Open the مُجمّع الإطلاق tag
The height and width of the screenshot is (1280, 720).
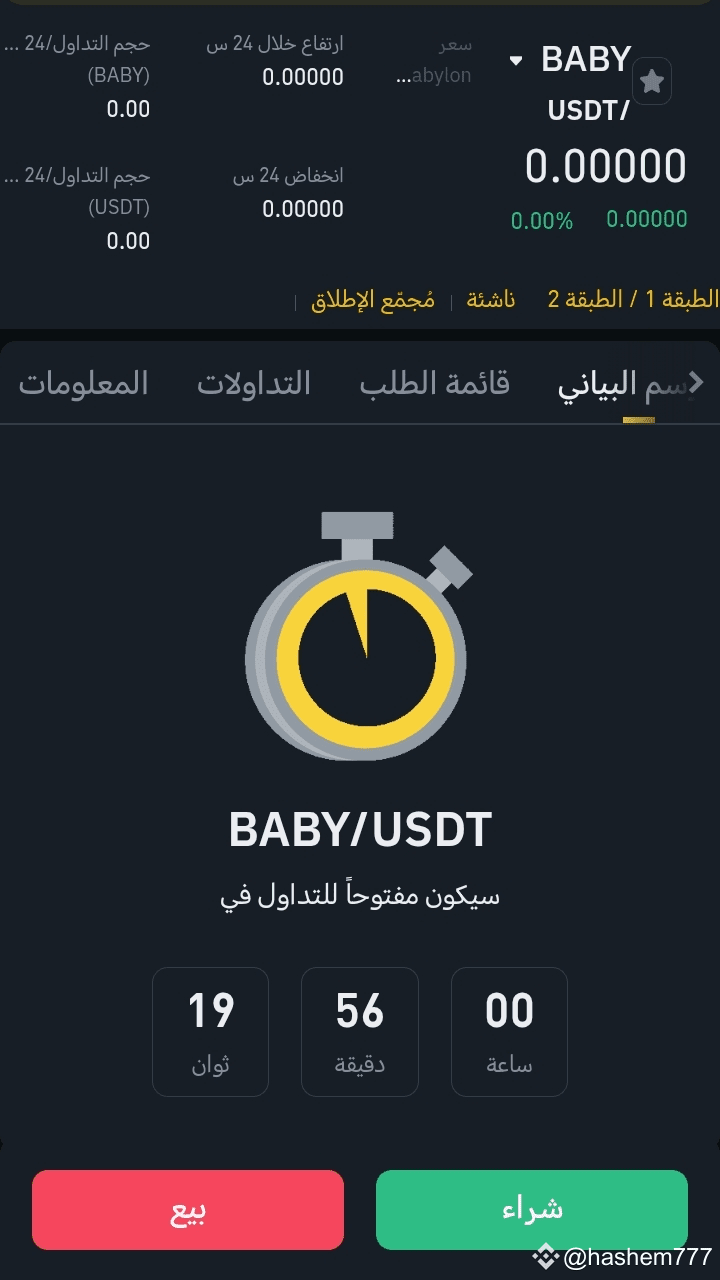[373, 299]
